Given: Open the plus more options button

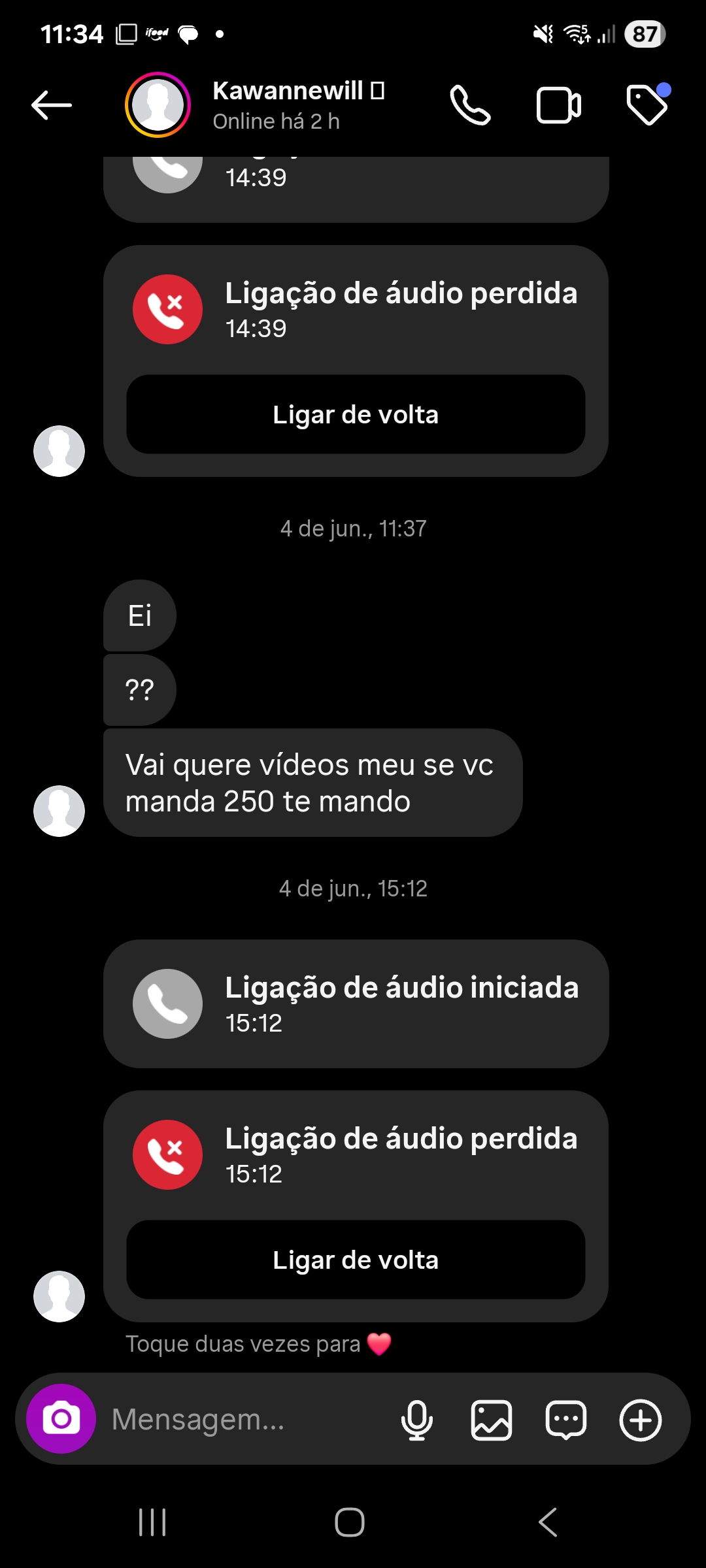Looking at the screenshot, I should 641,1420.
